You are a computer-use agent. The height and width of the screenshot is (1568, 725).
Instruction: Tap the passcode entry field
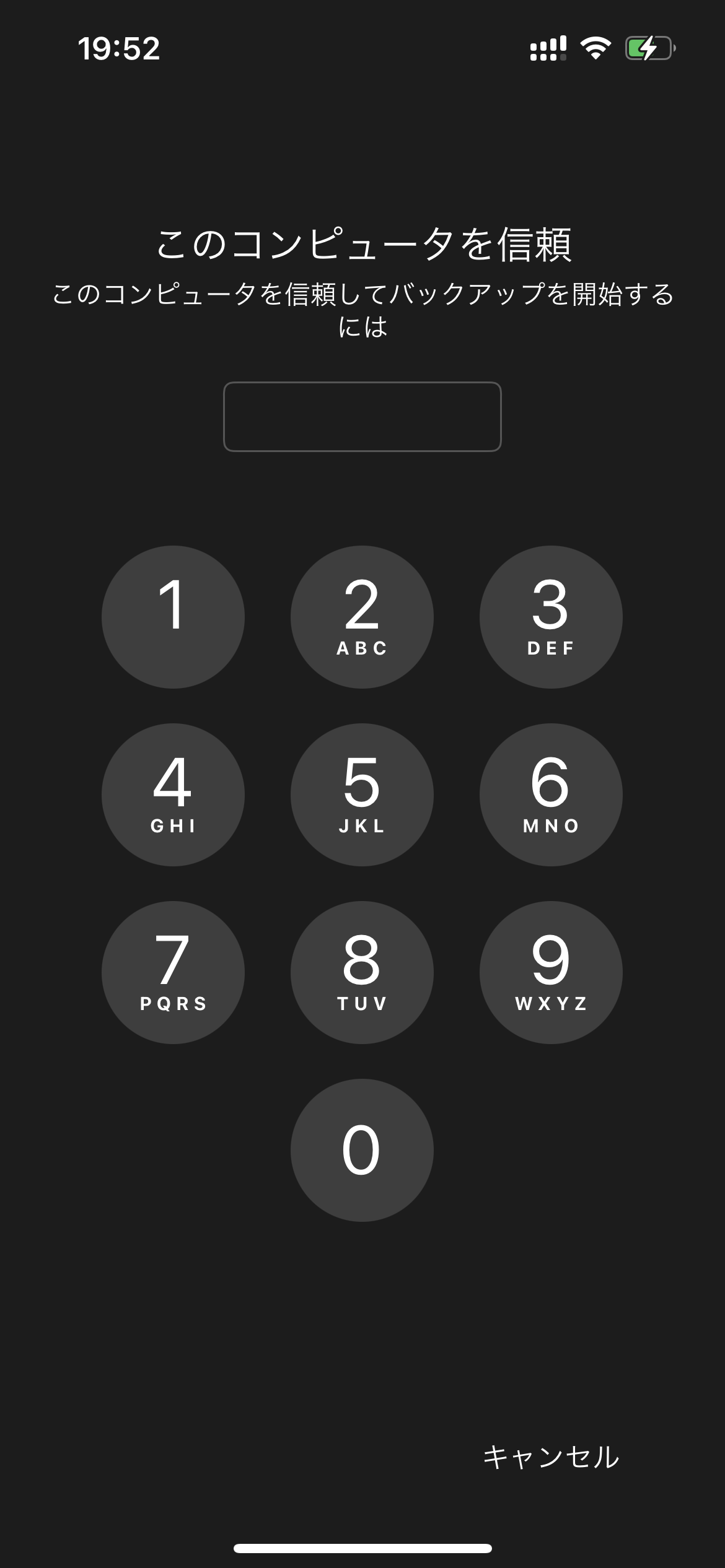coord(362,416)
